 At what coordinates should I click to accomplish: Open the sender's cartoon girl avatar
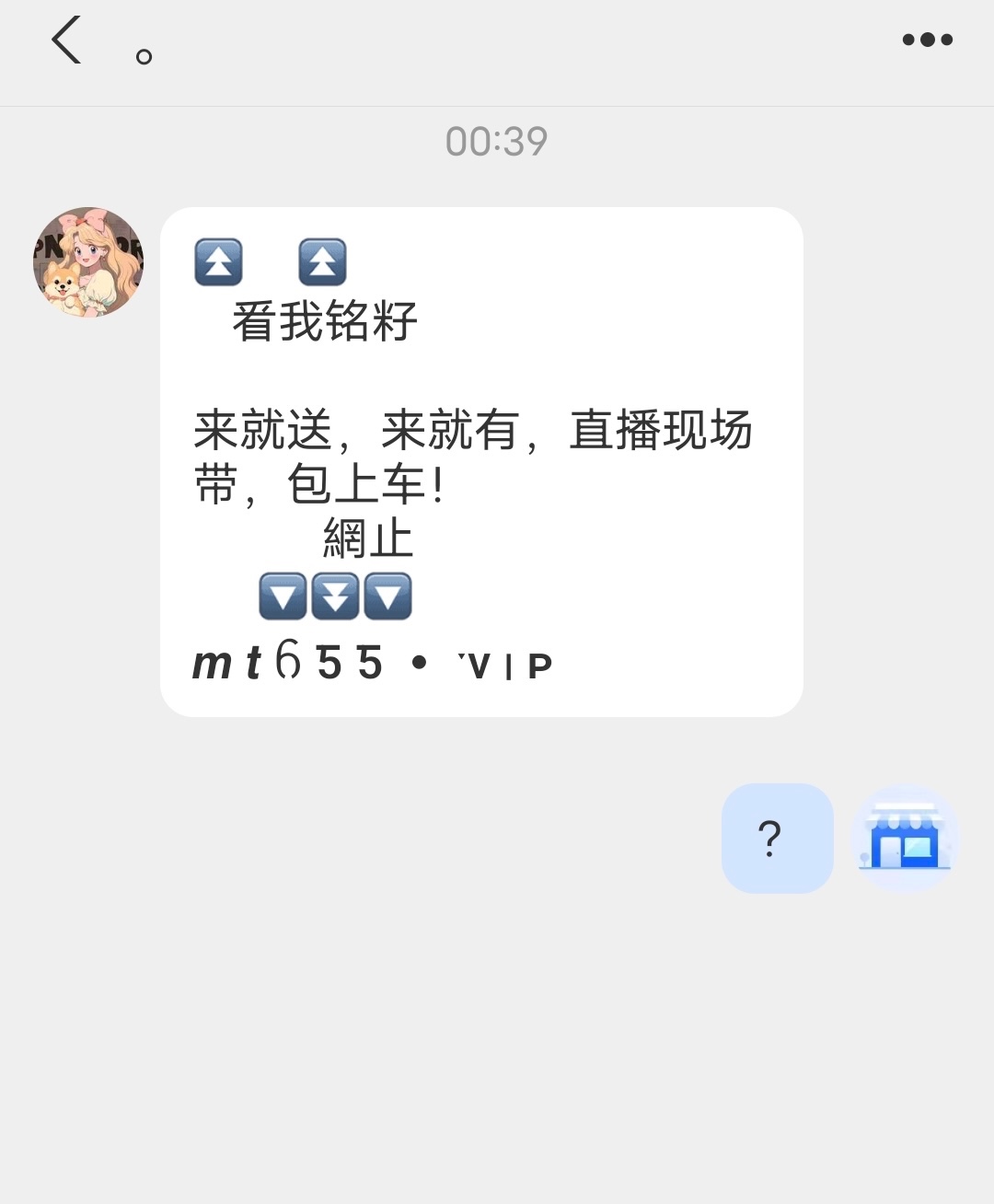88,262
